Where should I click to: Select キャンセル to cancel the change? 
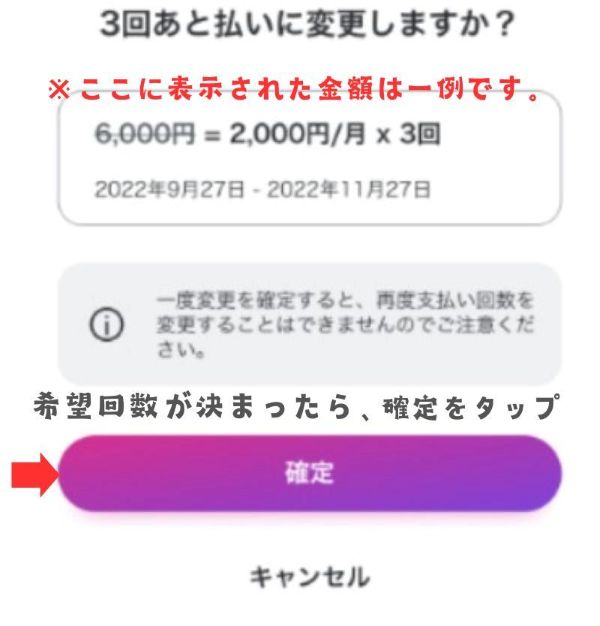click(309, 577)
